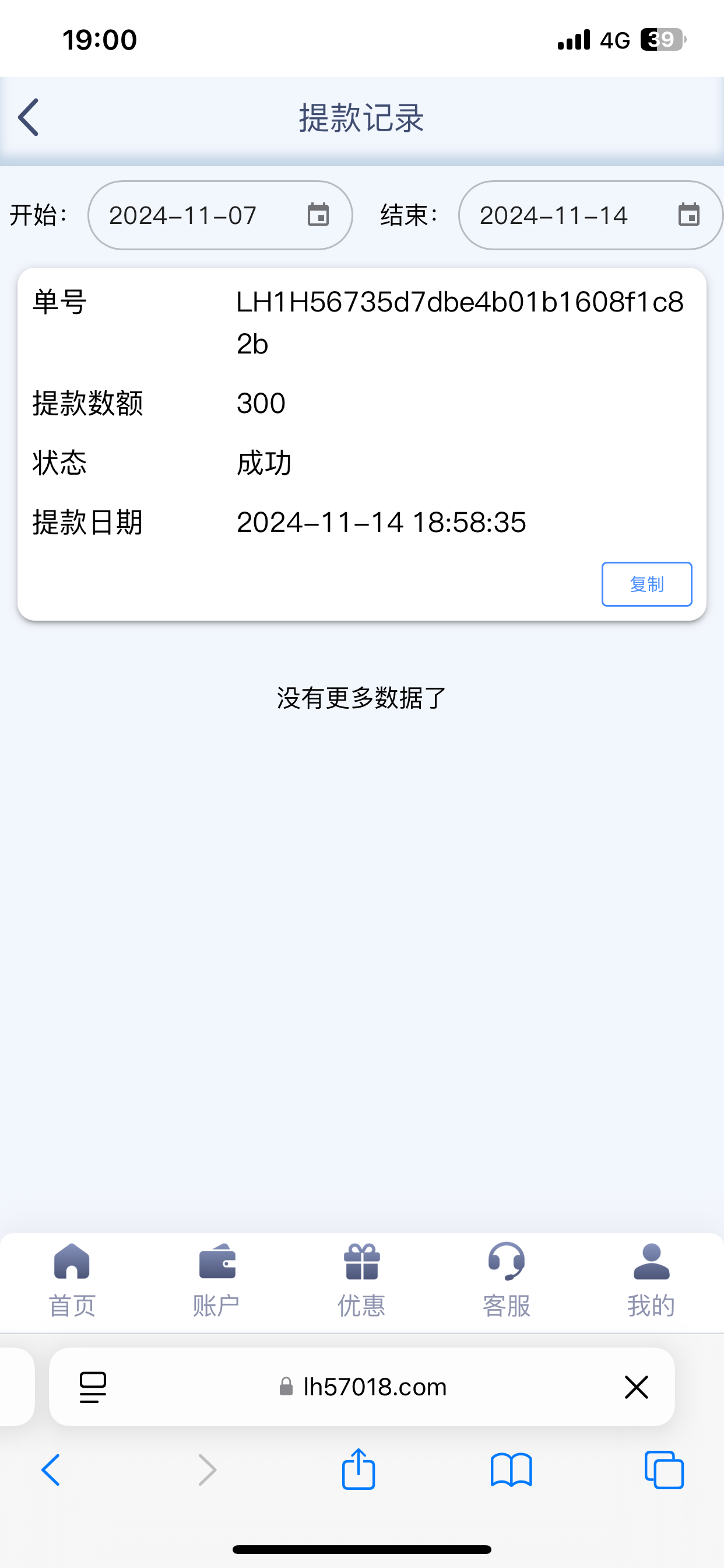Navigate back in the browser toolbar
The width and height of the screenshot is (724, 1568).
[x=51, y=1470]
